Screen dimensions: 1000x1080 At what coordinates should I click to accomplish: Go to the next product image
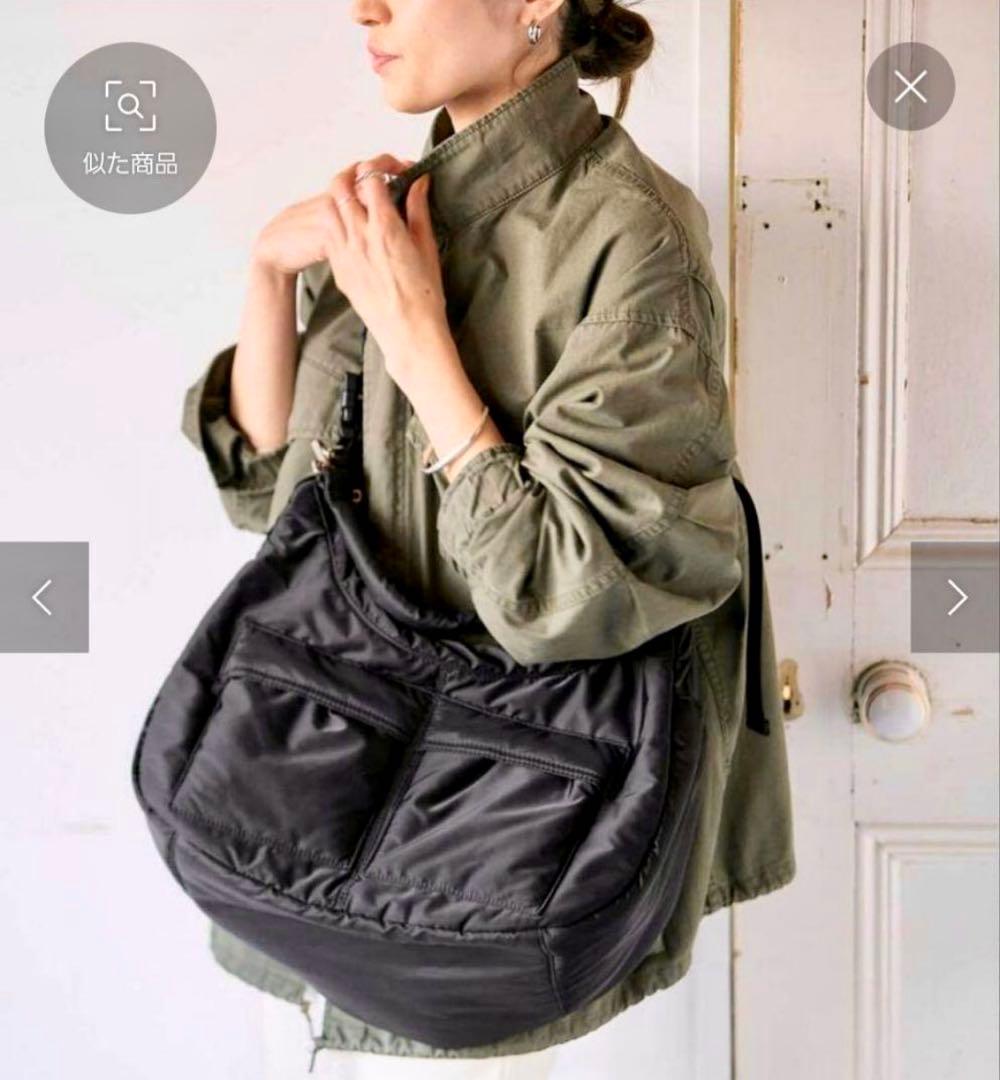pyautogui.click(x=955, y=597)
